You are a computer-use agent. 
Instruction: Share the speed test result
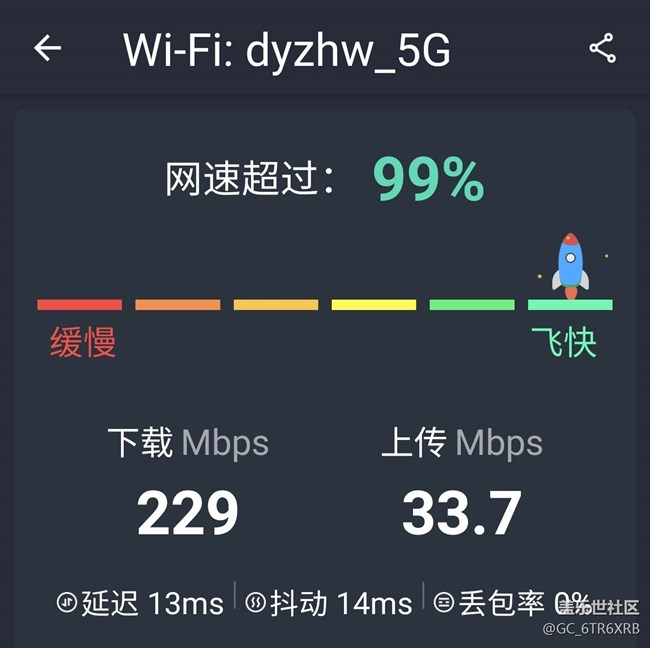pos(602,48)
